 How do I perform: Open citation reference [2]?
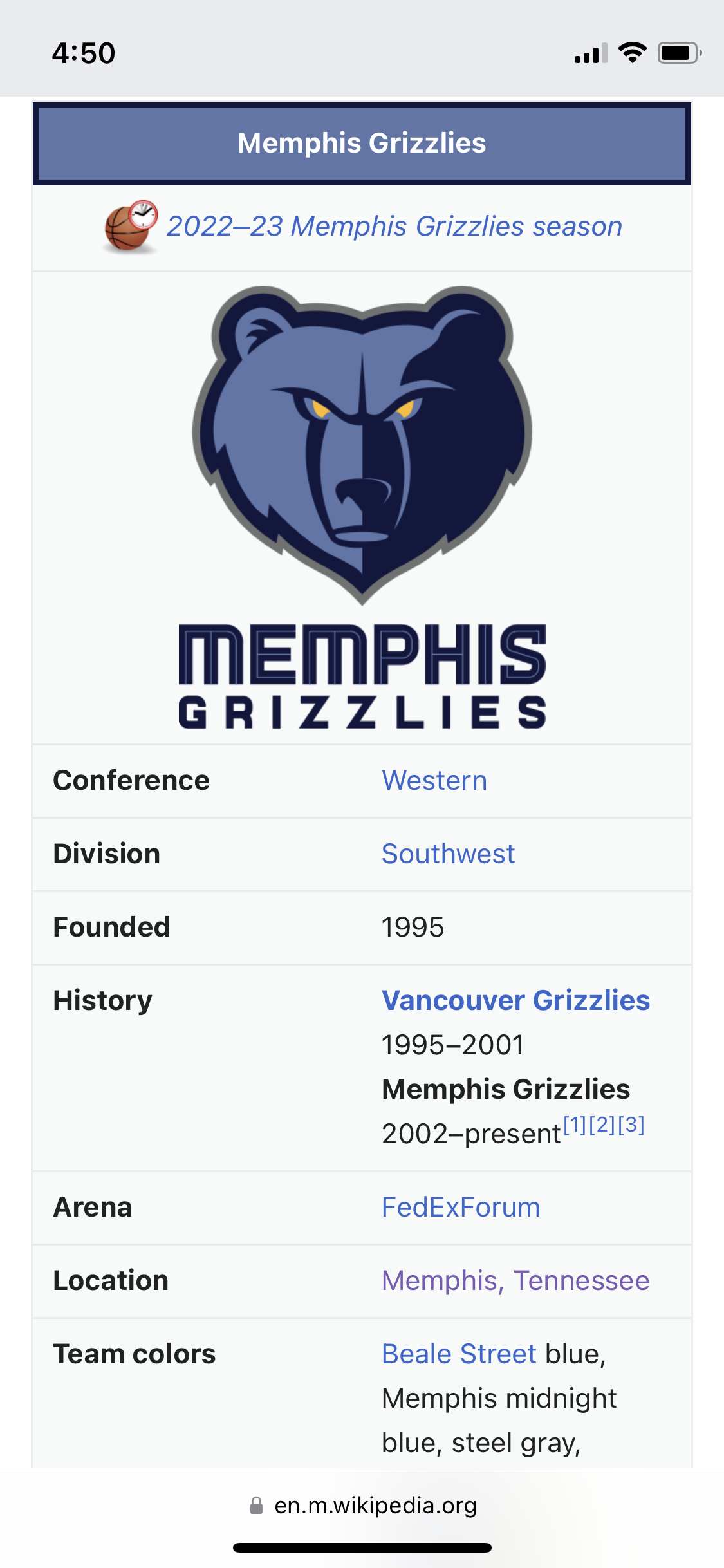[603, 1125]
